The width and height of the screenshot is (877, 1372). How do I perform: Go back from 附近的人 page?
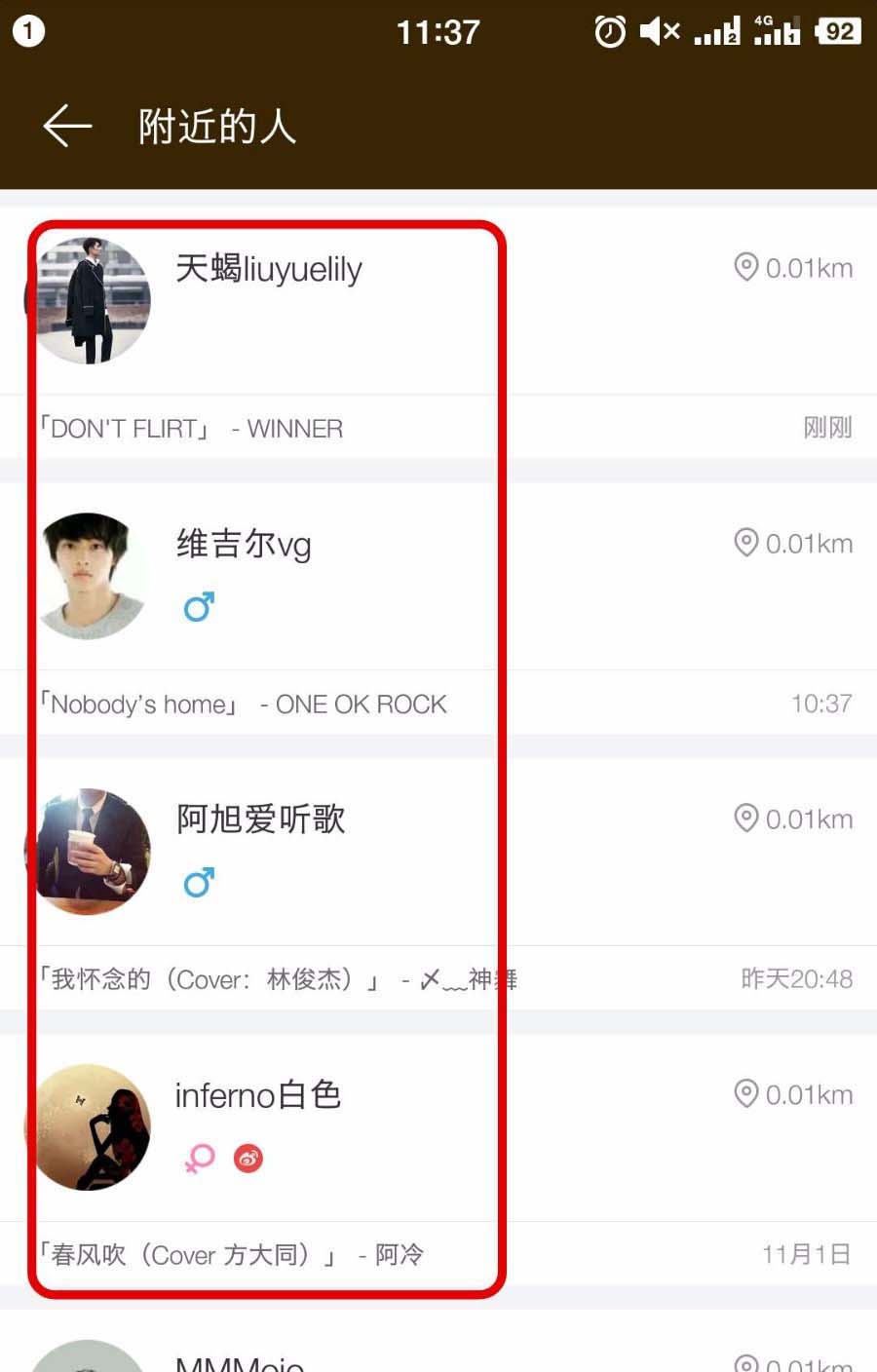point(67,127)
